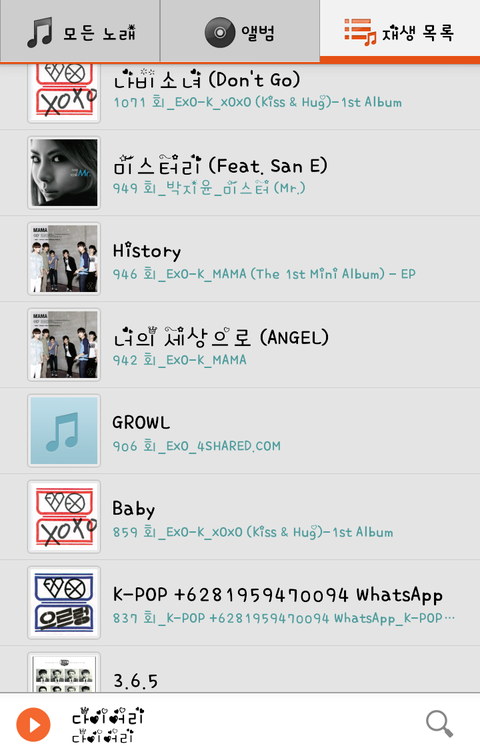Play 나비소녀 (Don't Go)
The height and width of the screenshot is (756, 480).
click(240, 96)
